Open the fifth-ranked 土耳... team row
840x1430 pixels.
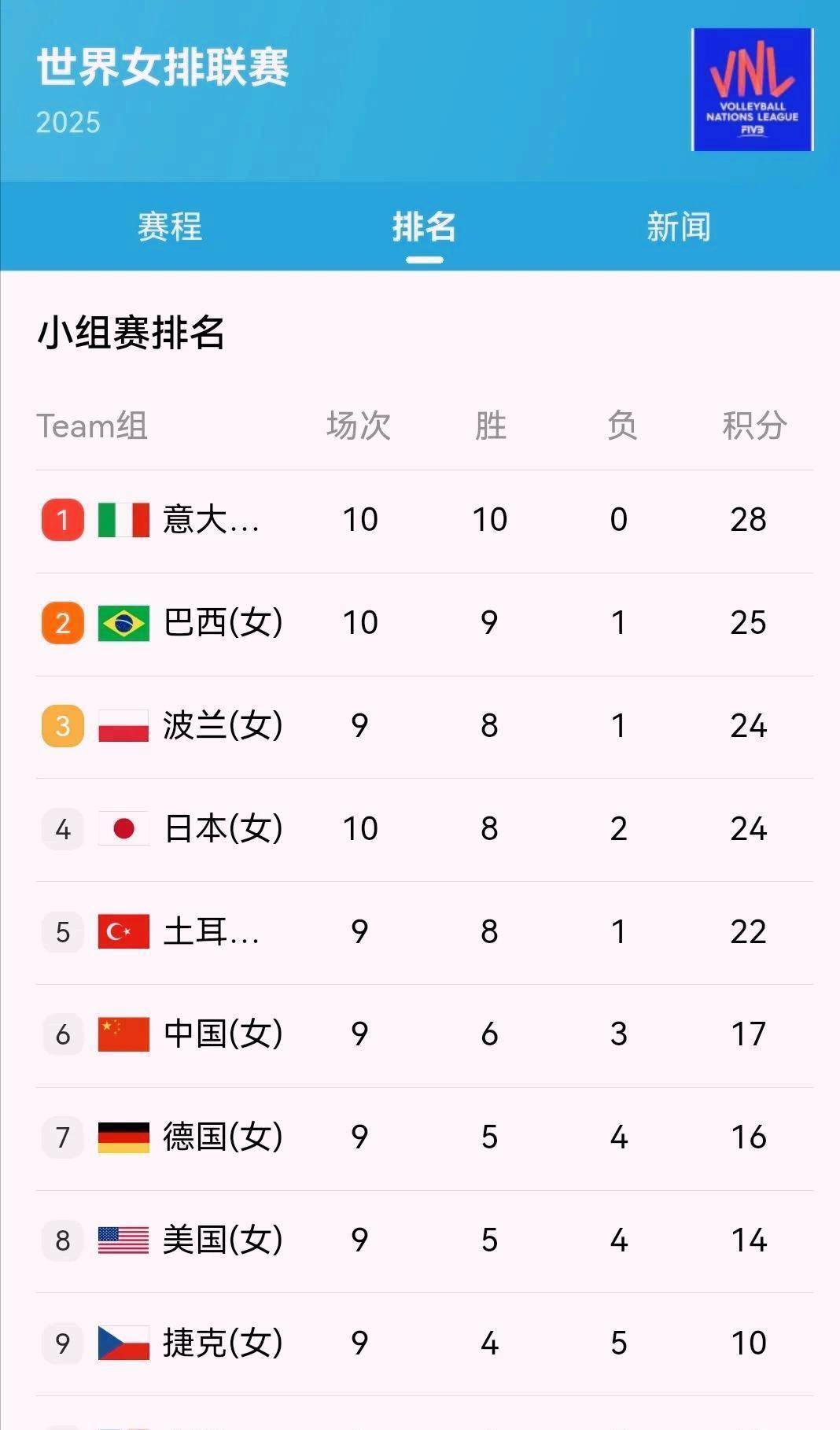tap(425, 933)
